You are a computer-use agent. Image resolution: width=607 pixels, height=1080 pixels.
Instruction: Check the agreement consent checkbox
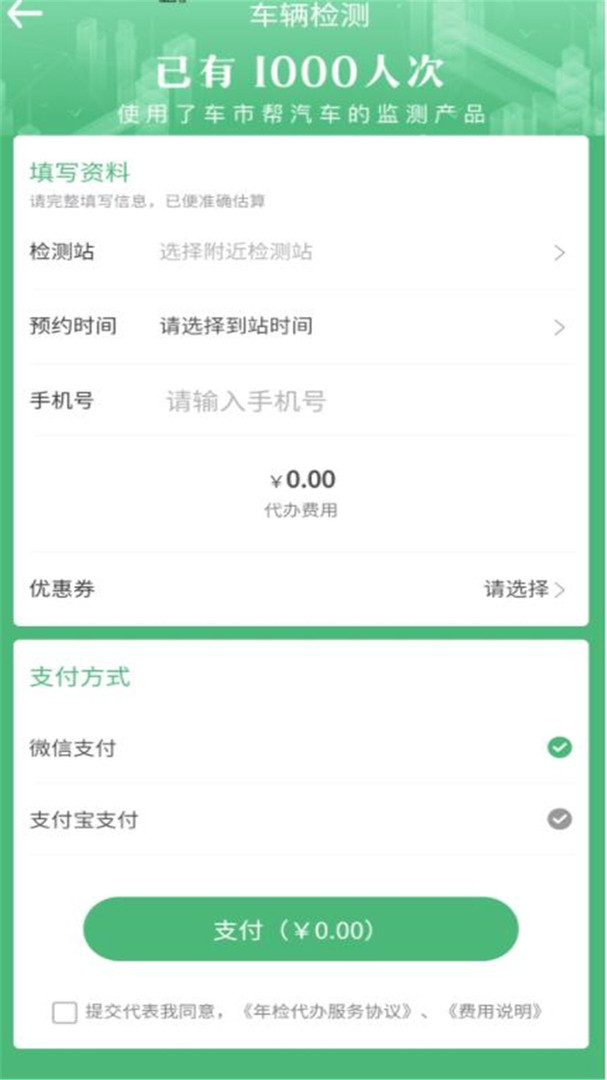(x=65, y=1012)
